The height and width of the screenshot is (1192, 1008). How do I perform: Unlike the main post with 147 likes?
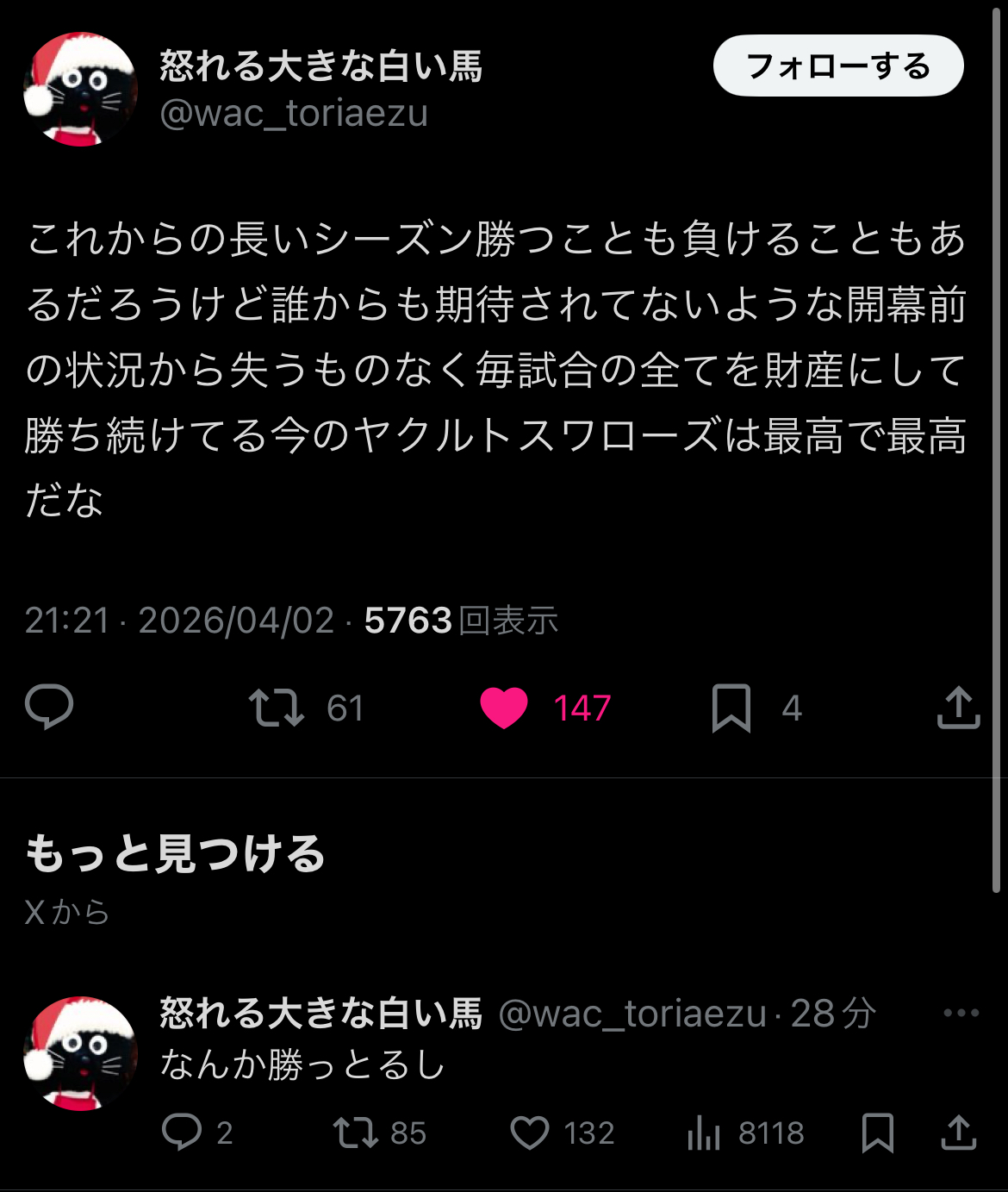504,708
